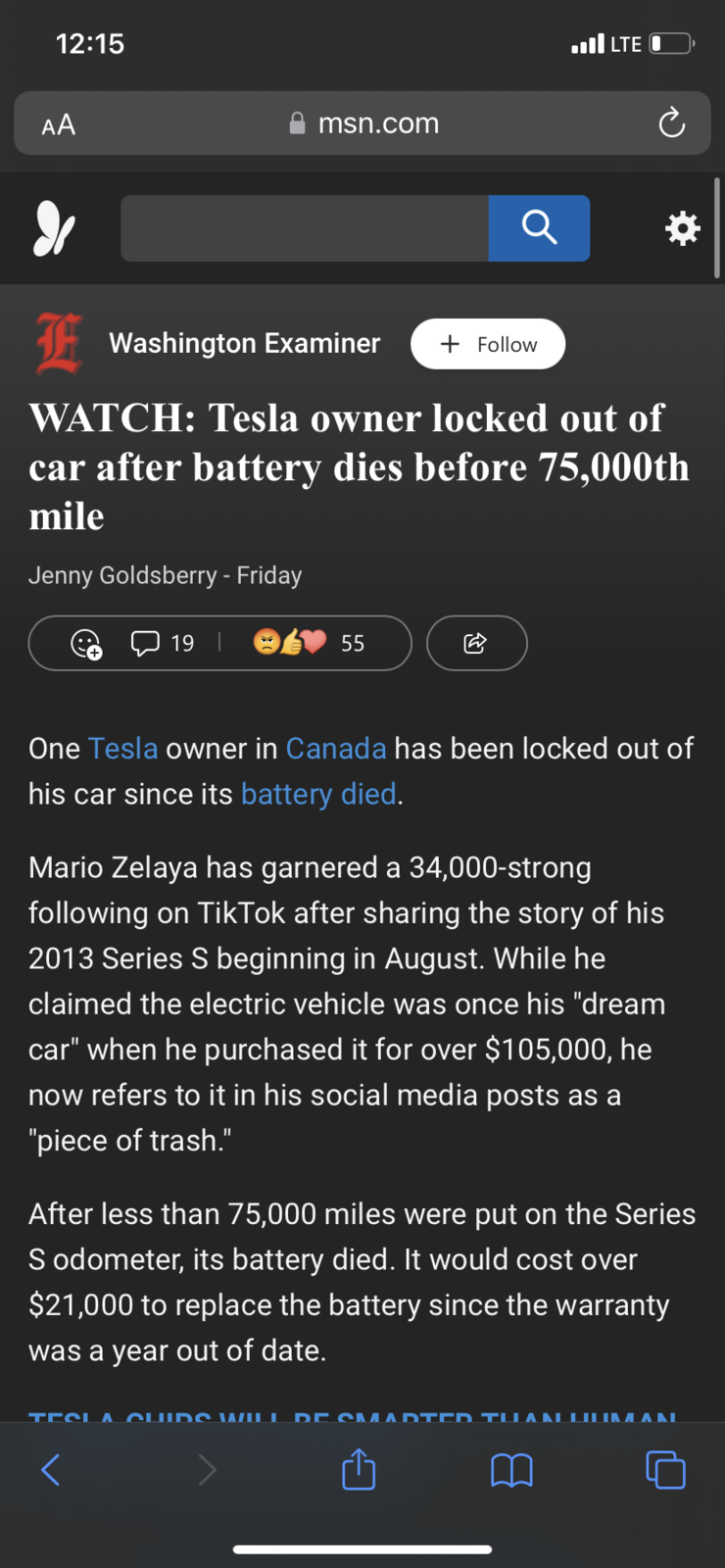This screenshot has height=1568, width=725.
Task: Reload the page in Safari
Action: click(671, 123)
